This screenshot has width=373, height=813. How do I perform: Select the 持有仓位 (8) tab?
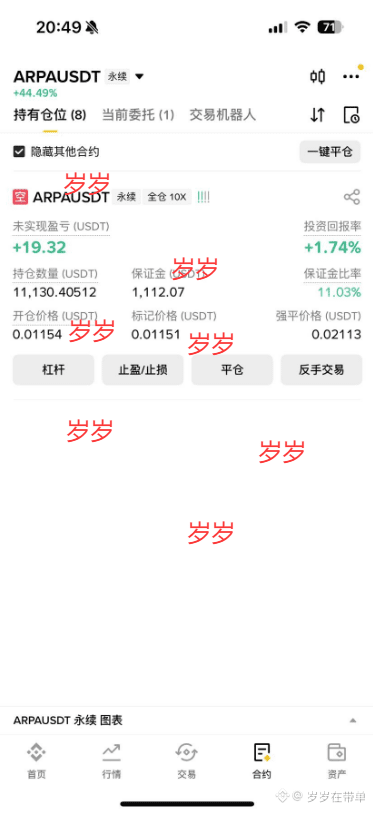point(50,115)
